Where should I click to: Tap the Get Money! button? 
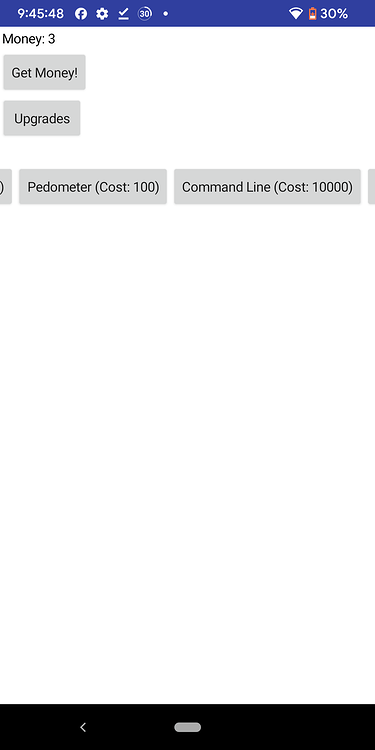coord(44,72)
